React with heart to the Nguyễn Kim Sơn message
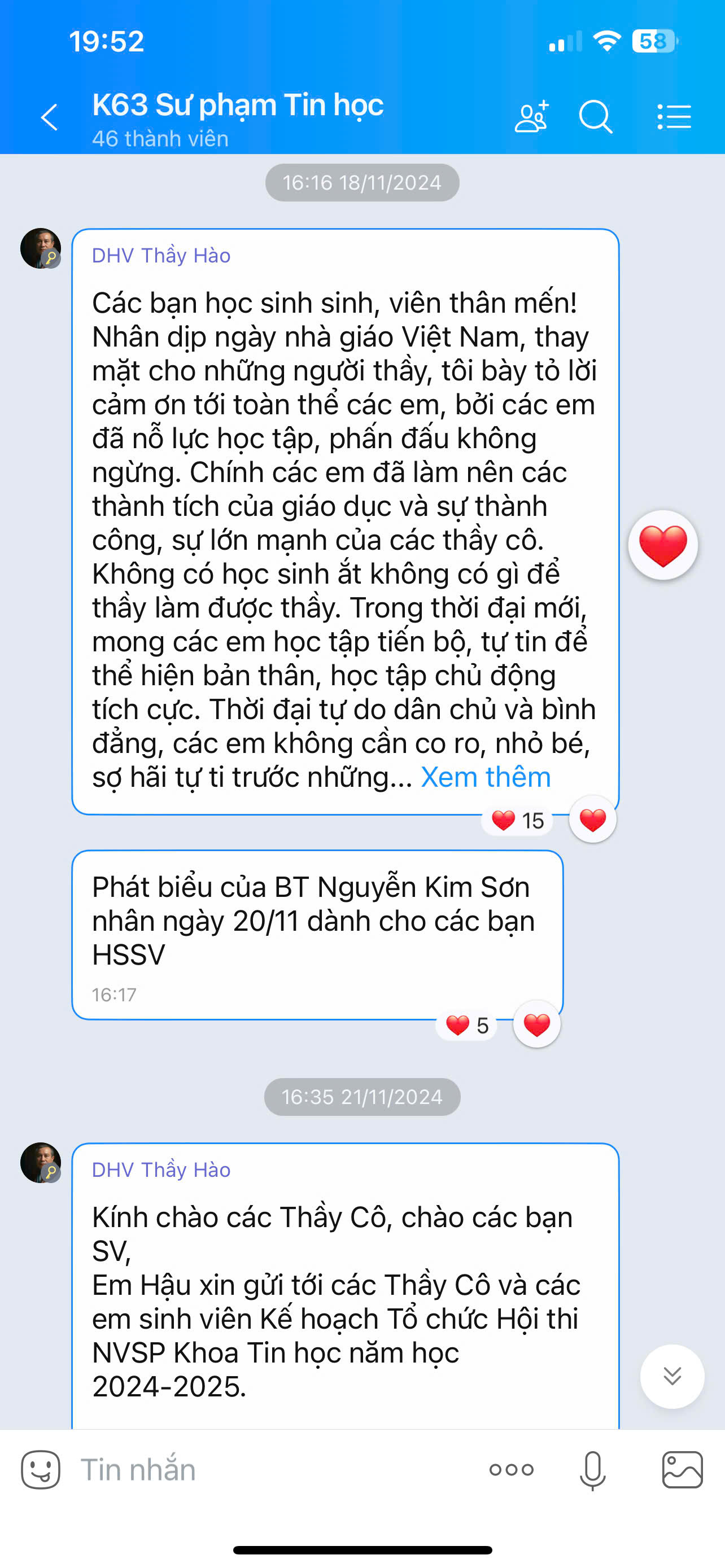This screenshot has width=725, height=1568. [536, 1025]
